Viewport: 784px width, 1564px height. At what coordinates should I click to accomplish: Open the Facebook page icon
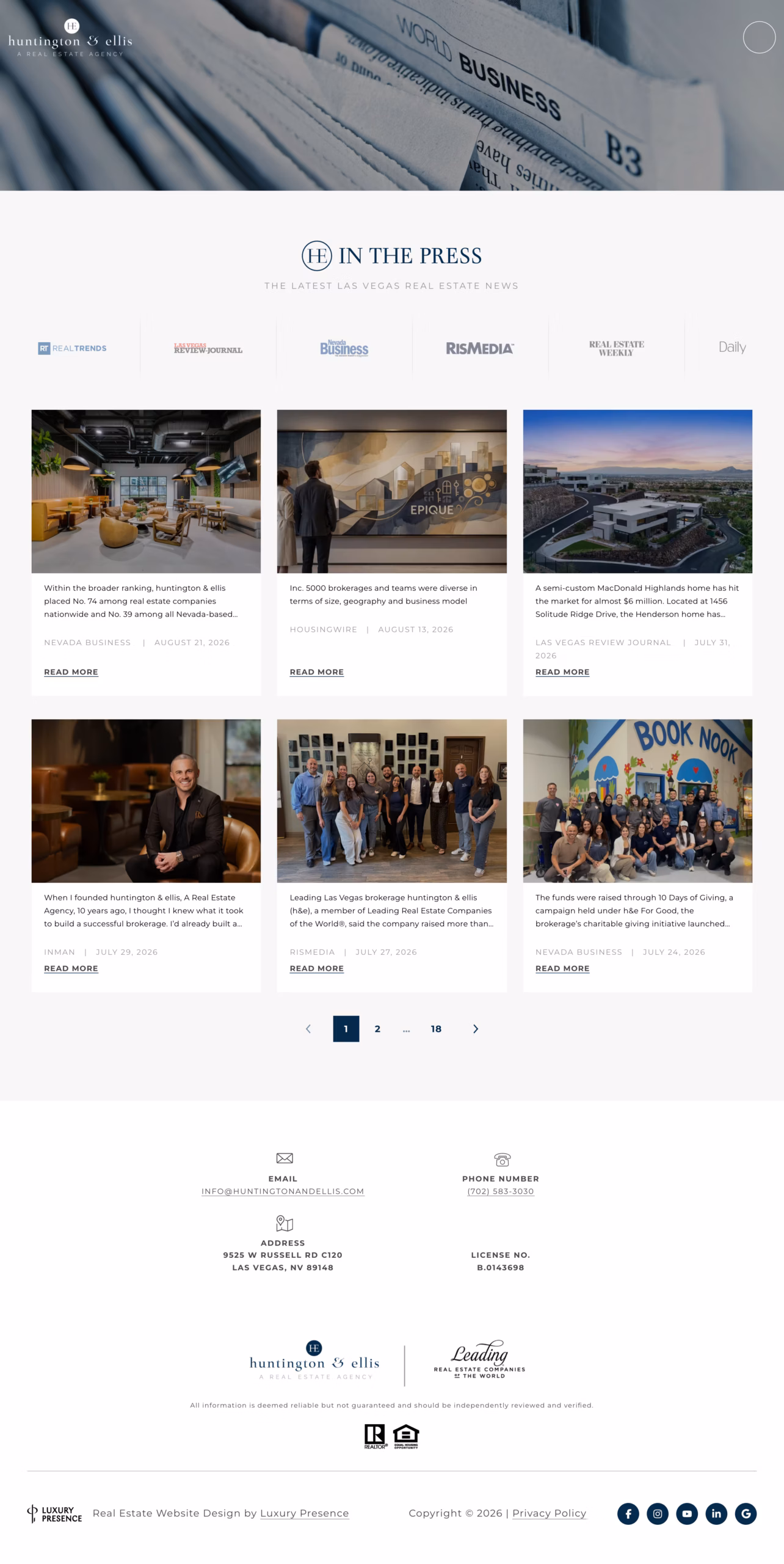click(x=628, y=1514)
